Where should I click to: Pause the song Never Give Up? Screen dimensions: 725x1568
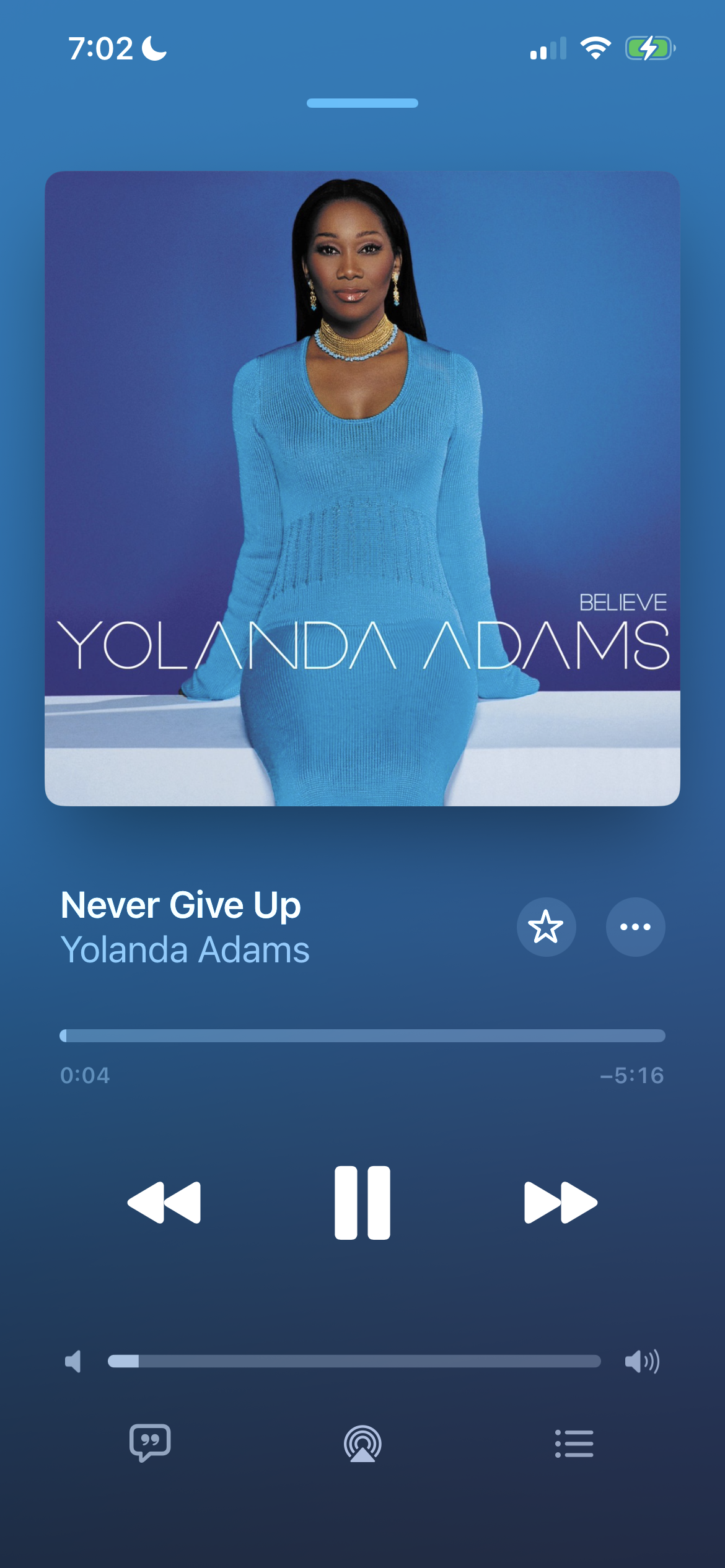(362, 1203)
